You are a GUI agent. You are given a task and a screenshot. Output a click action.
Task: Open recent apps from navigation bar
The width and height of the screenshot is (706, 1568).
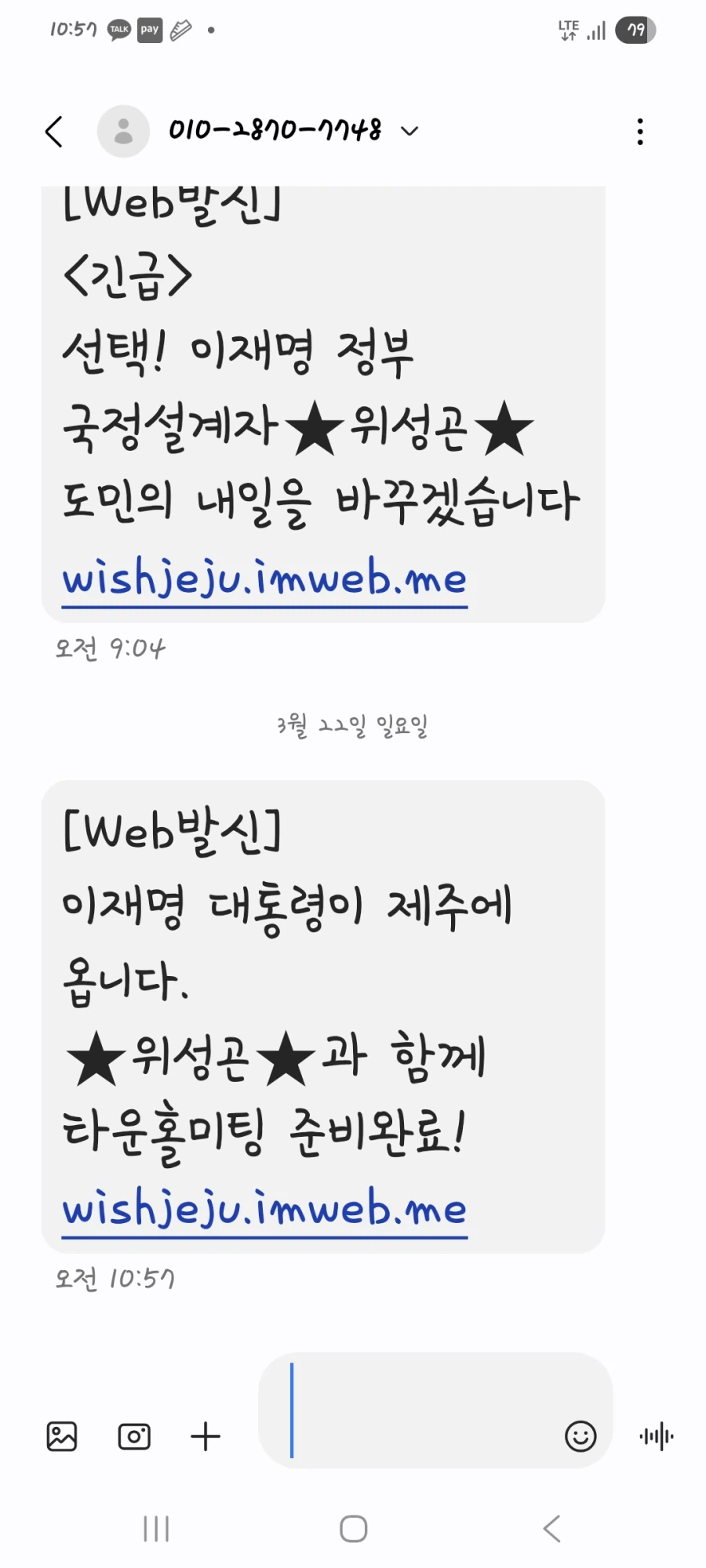(157, 1527)
